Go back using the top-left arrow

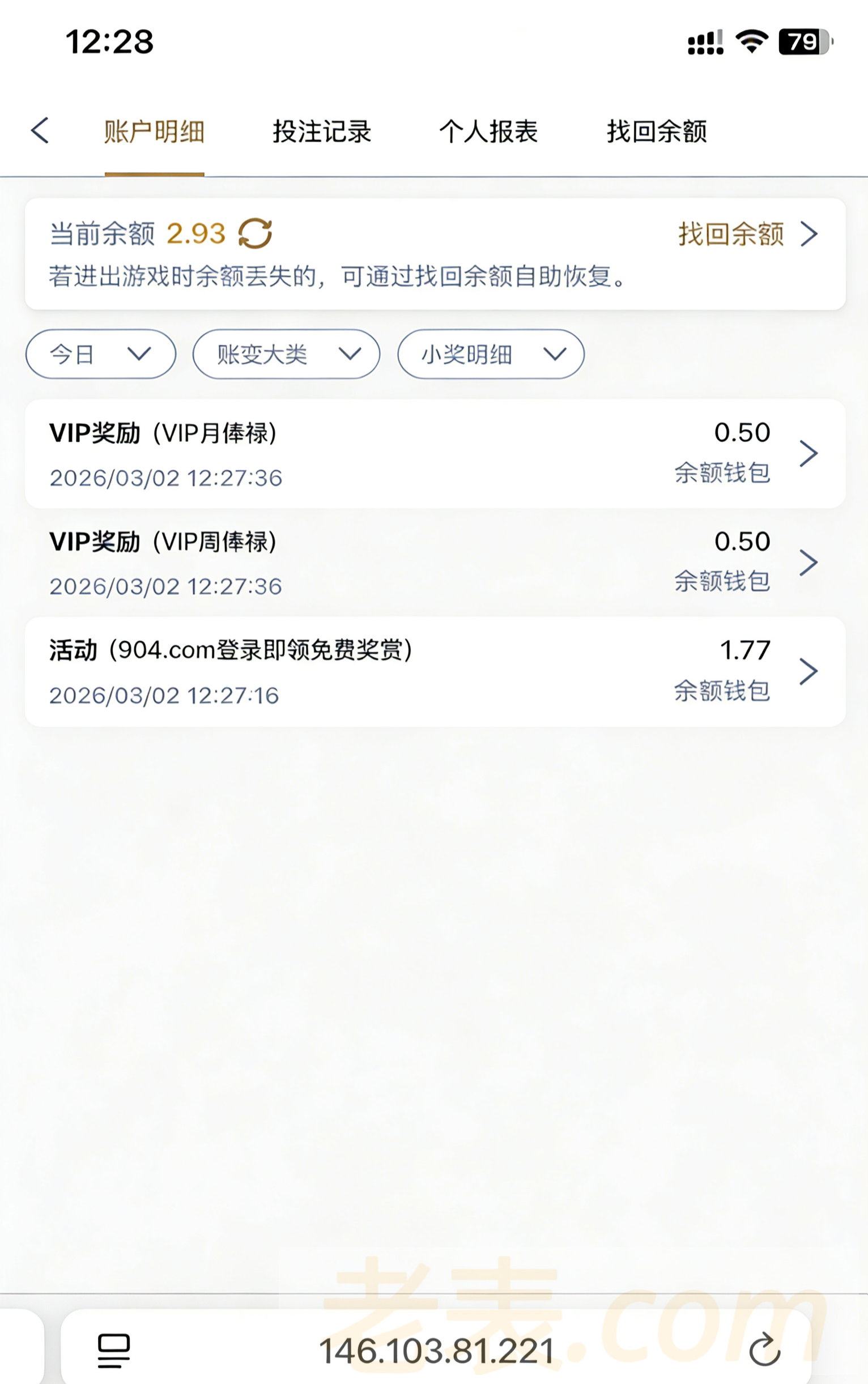[x=40, y=130]
